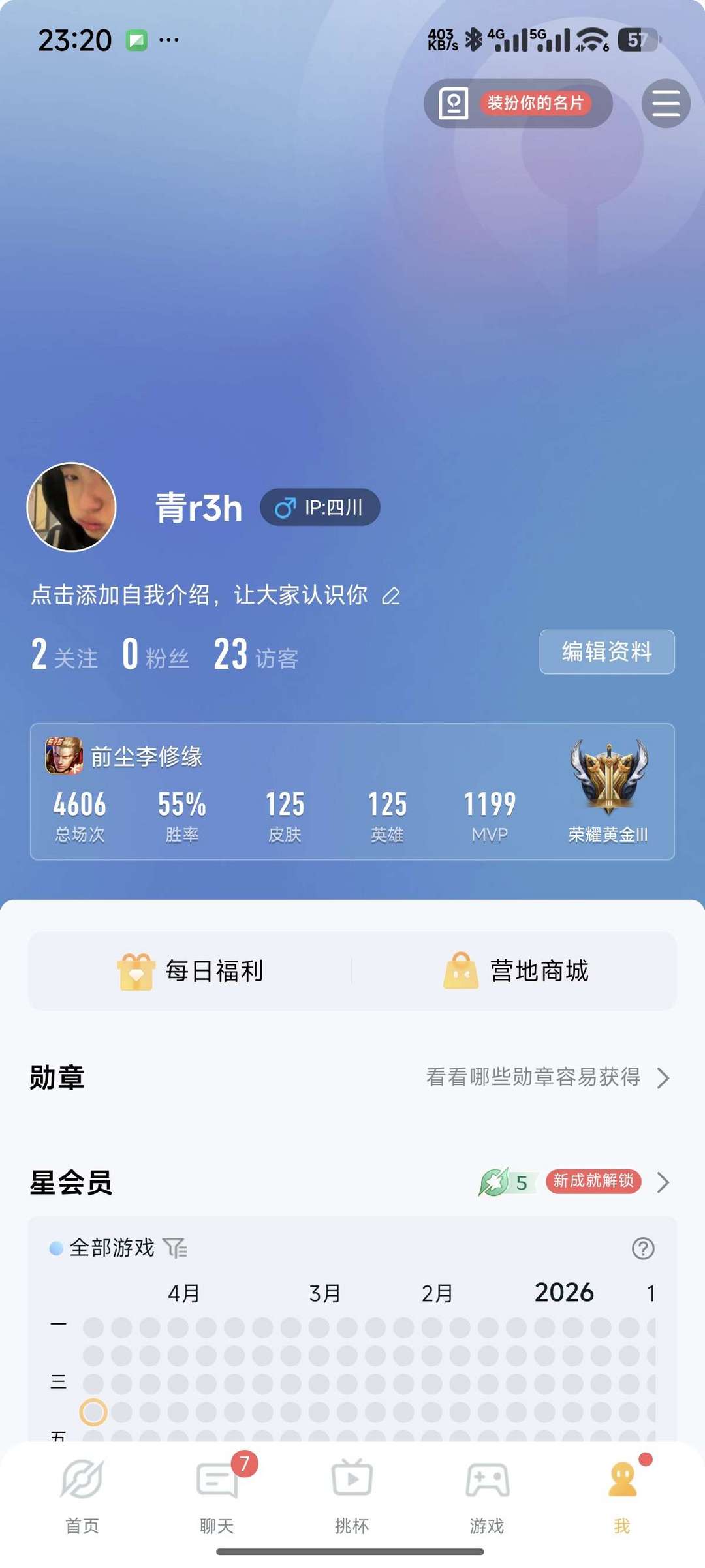Open the 星会员 新成就解锁 section
The width and height of the screenshot is (705, 1568).
click(x=591, y=1181)
